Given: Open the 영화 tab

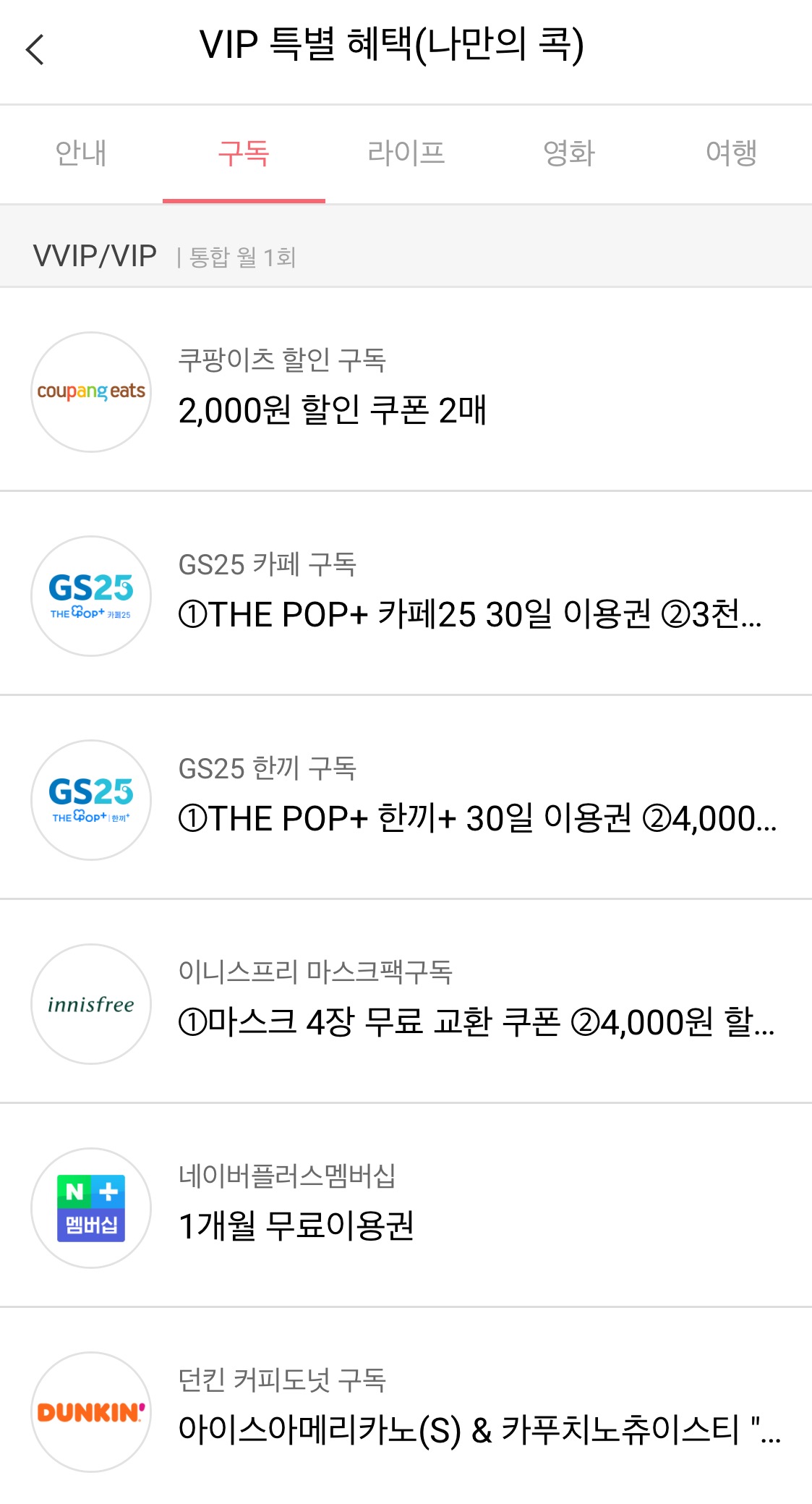Looking at the screenshot, I should tap(568, 153).
